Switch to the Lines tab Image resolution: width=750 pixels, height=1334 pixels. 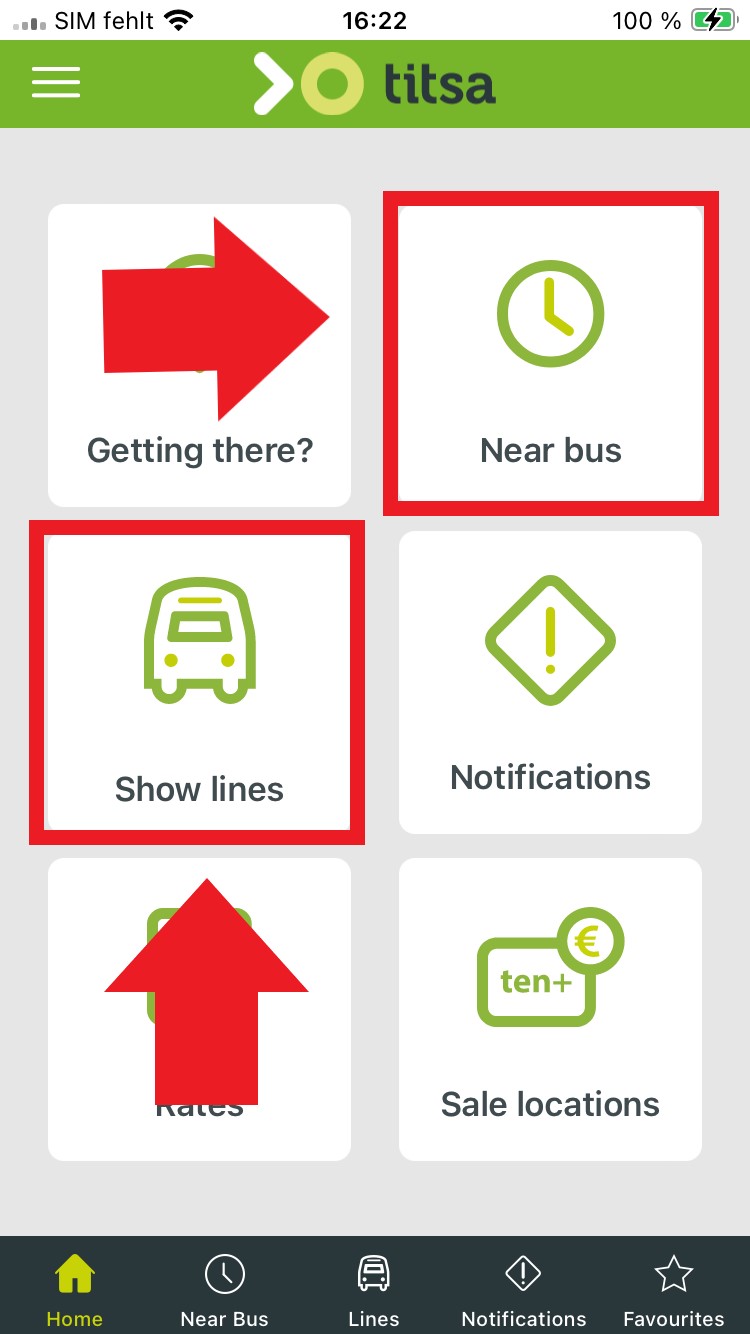(x=374, y=1289)
